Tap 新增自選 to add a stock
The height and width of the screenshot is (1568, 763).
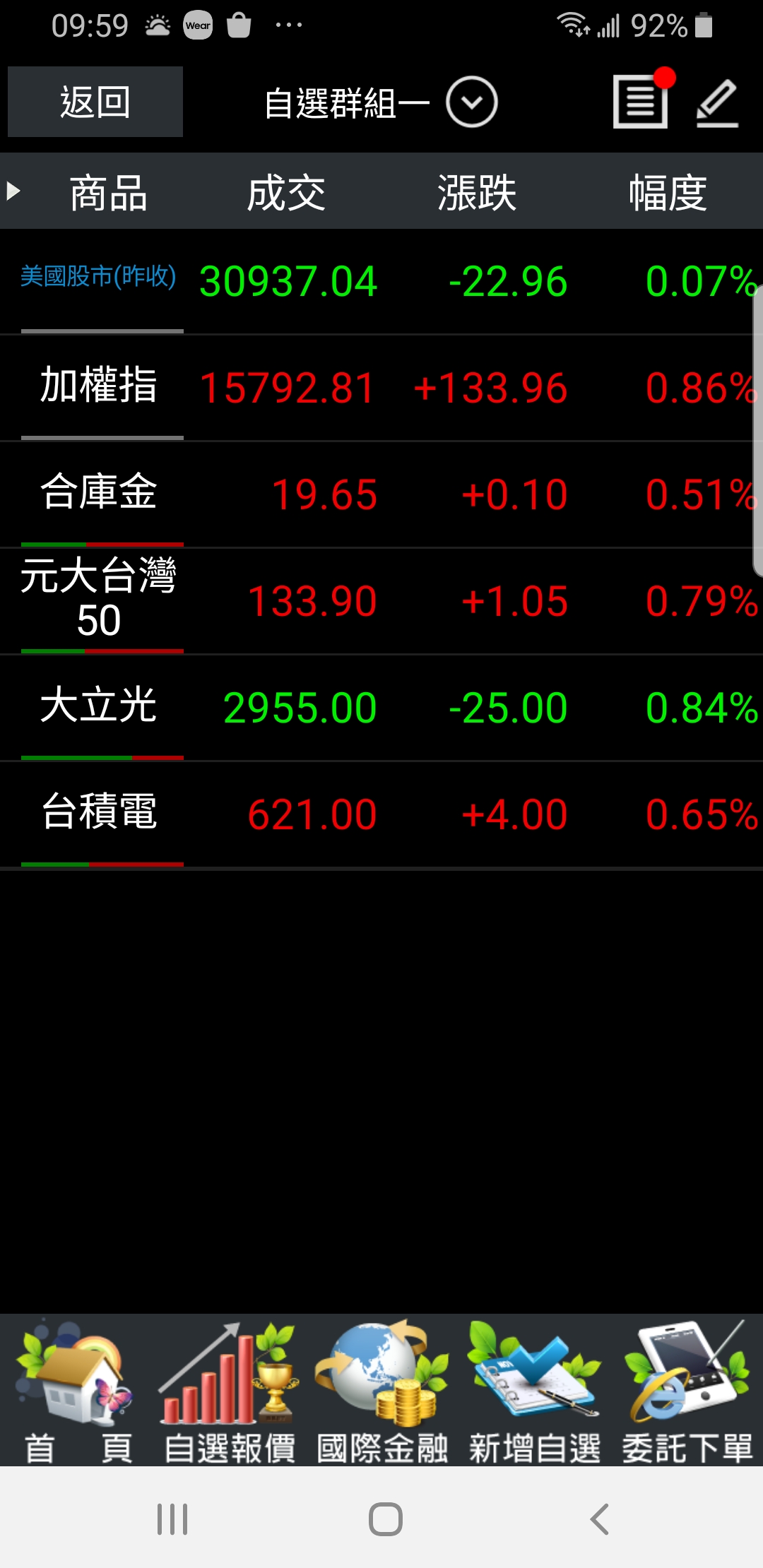click(x=534, y=1389)
